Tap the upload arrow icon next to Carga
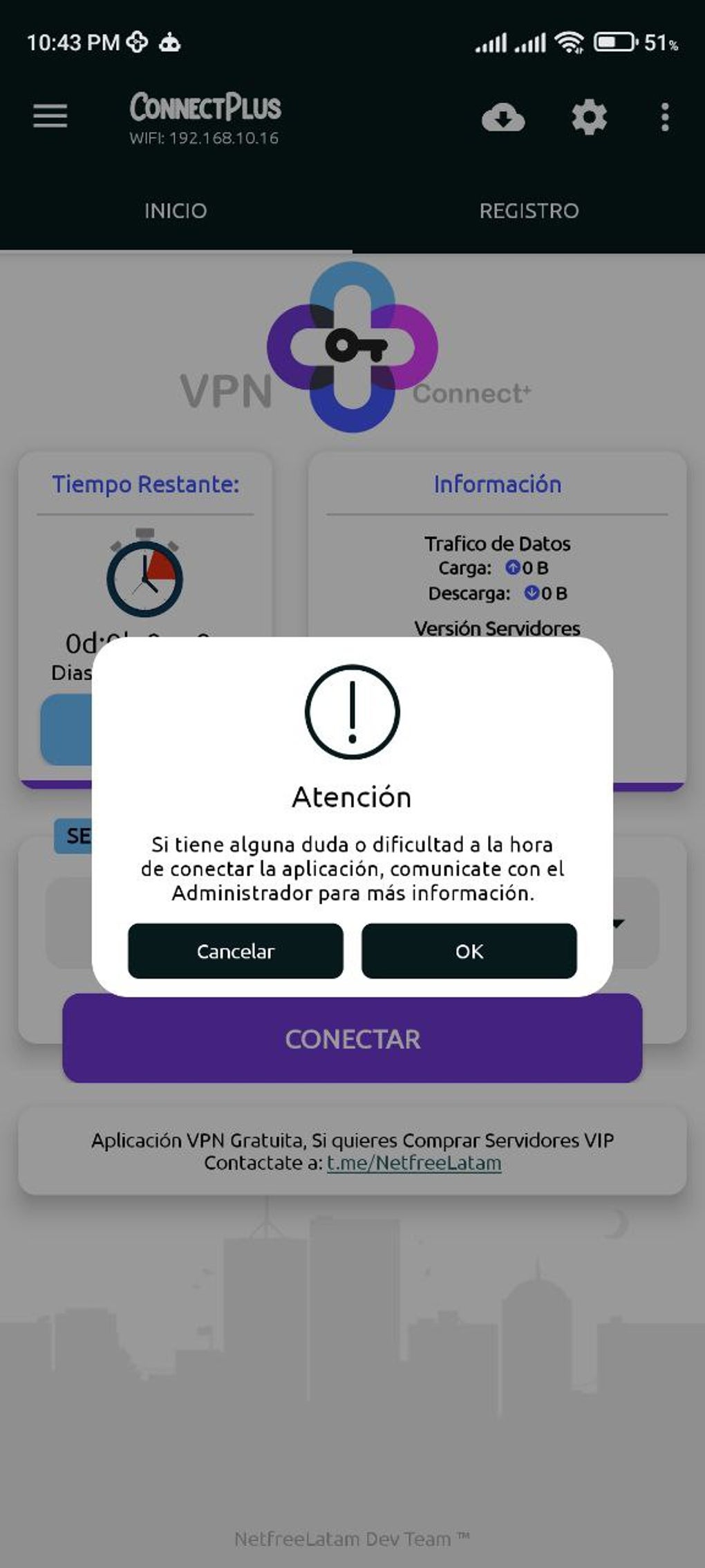 511,567
